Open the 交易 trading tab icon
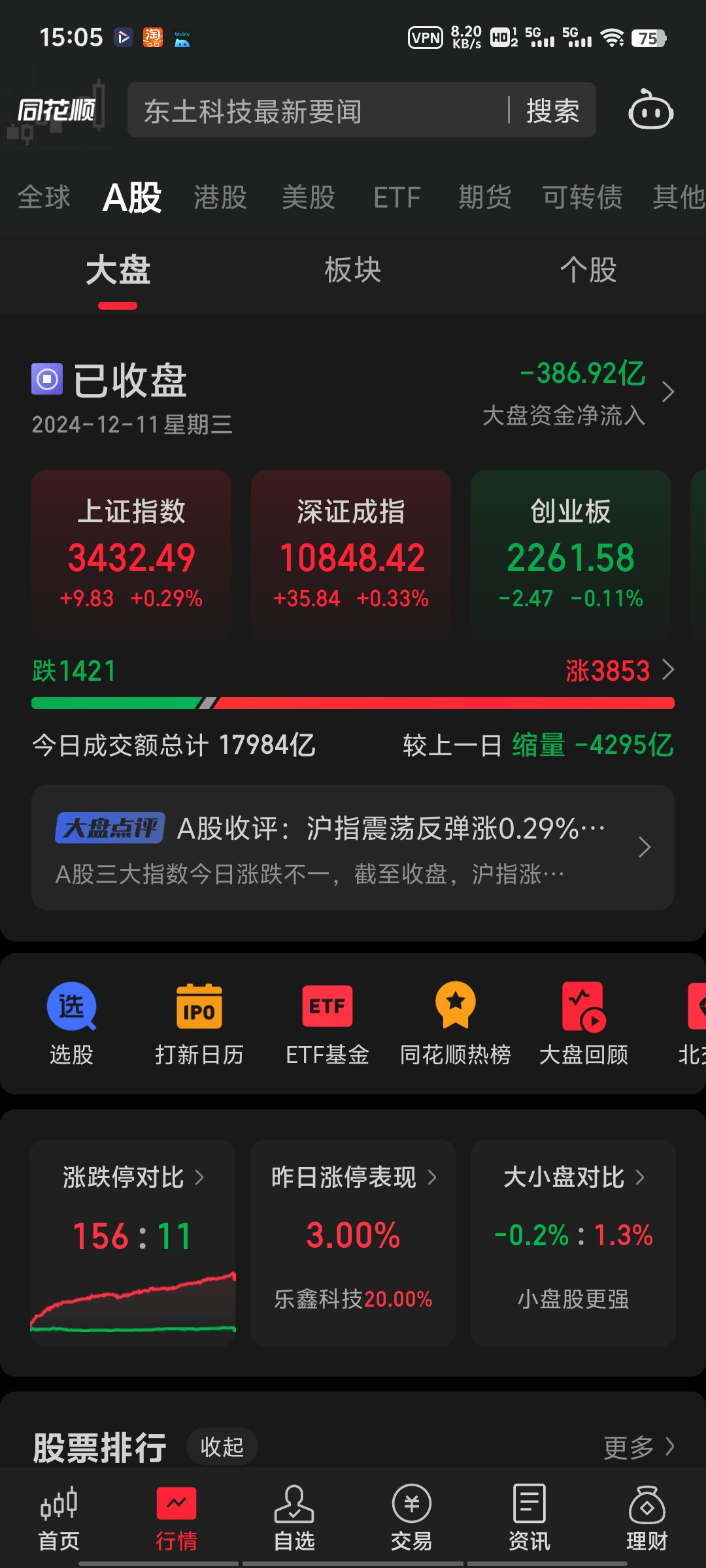Viewport: 706px width, 1568px height. point(411,1516)
